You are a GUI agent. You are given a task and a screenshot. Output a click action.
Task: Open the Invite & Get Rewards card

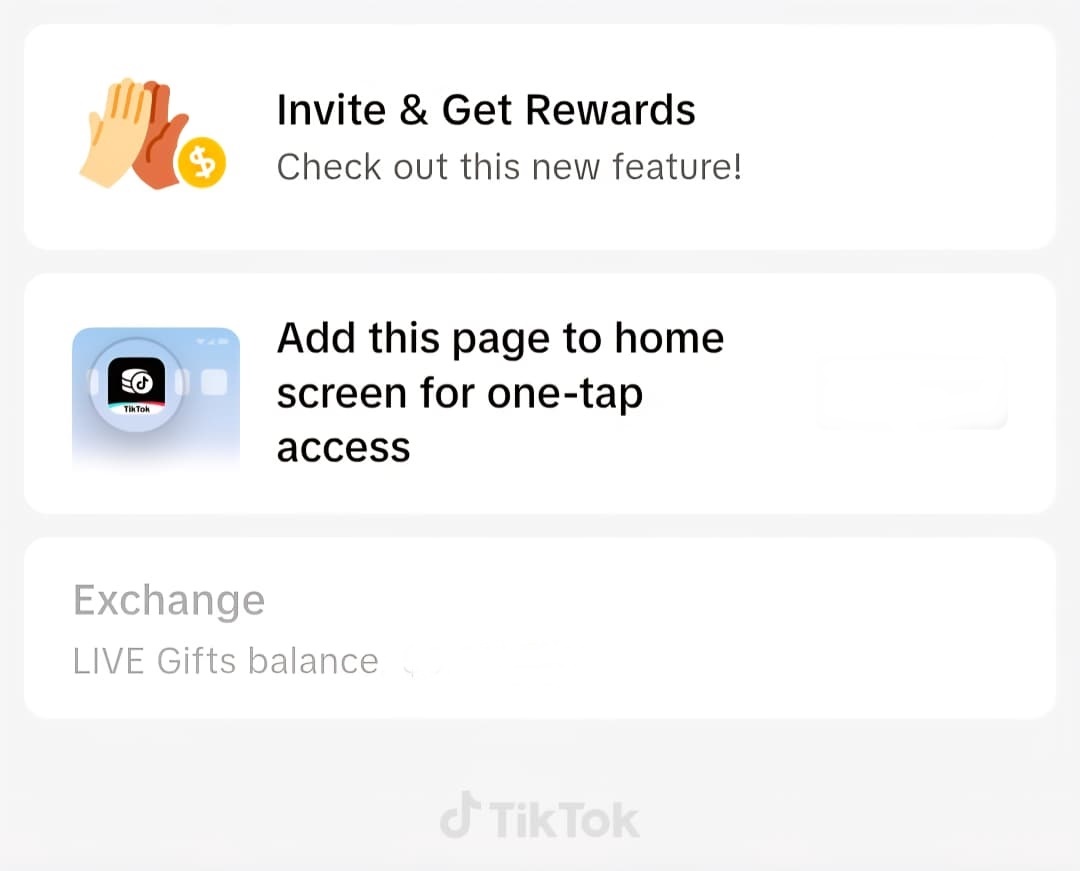click(x=538, y=137)
